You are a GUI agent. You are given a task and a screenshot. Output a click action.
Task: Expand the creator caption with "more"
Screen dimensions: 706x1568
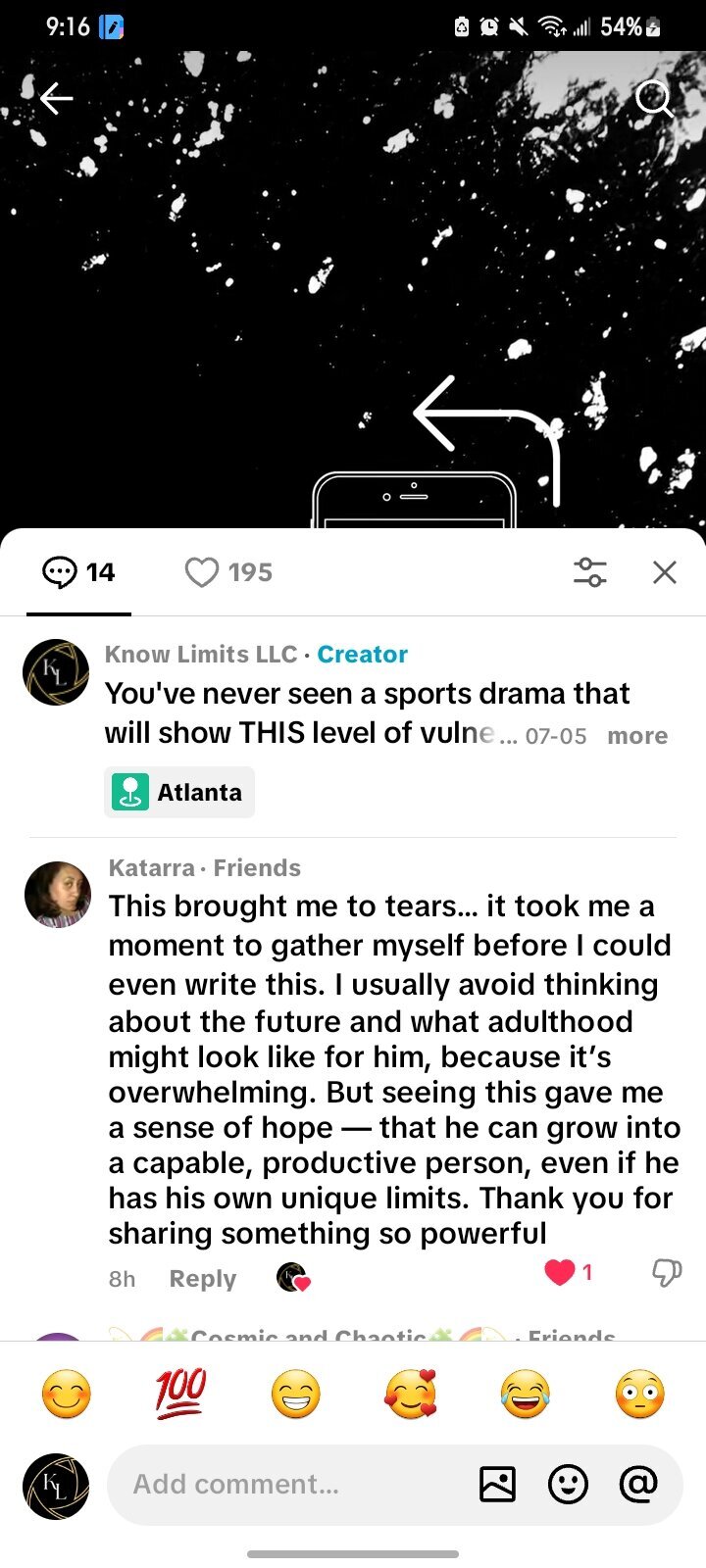pos(637,736)
